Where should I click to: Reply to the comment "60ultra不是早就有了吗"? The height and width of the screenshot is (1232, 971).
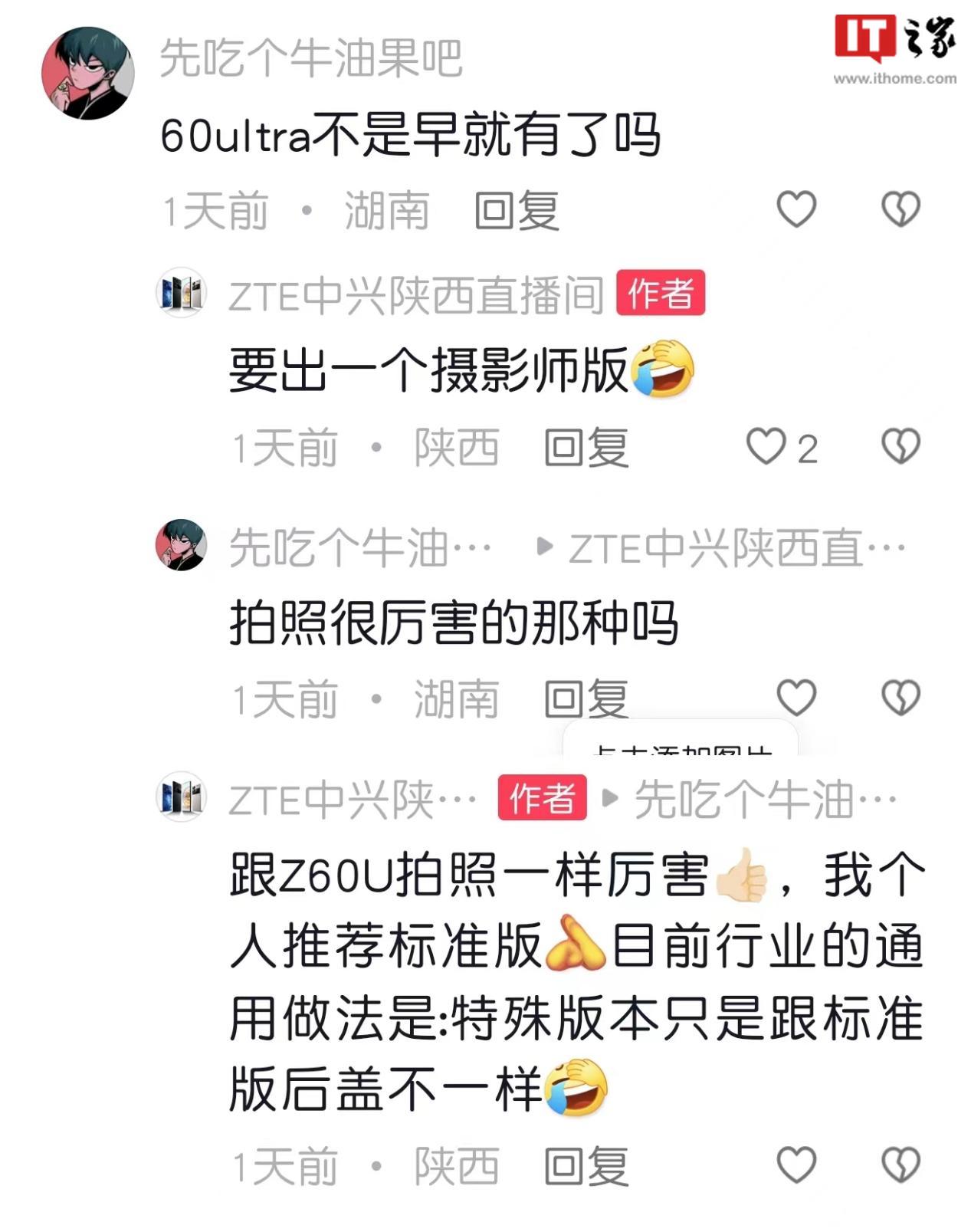coord(517,211)
